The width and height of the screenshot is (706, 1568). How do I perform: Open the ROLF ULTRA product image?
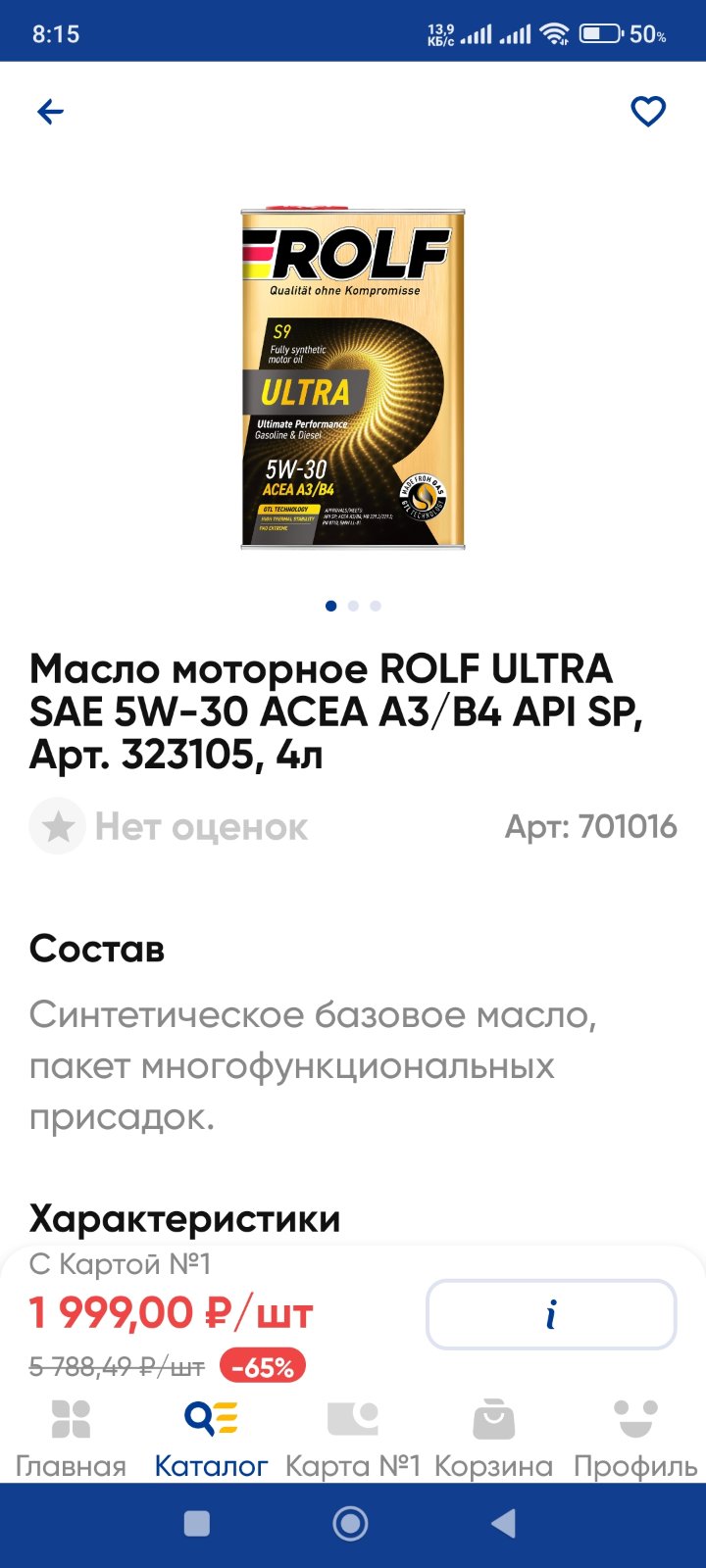pos(353,378)
